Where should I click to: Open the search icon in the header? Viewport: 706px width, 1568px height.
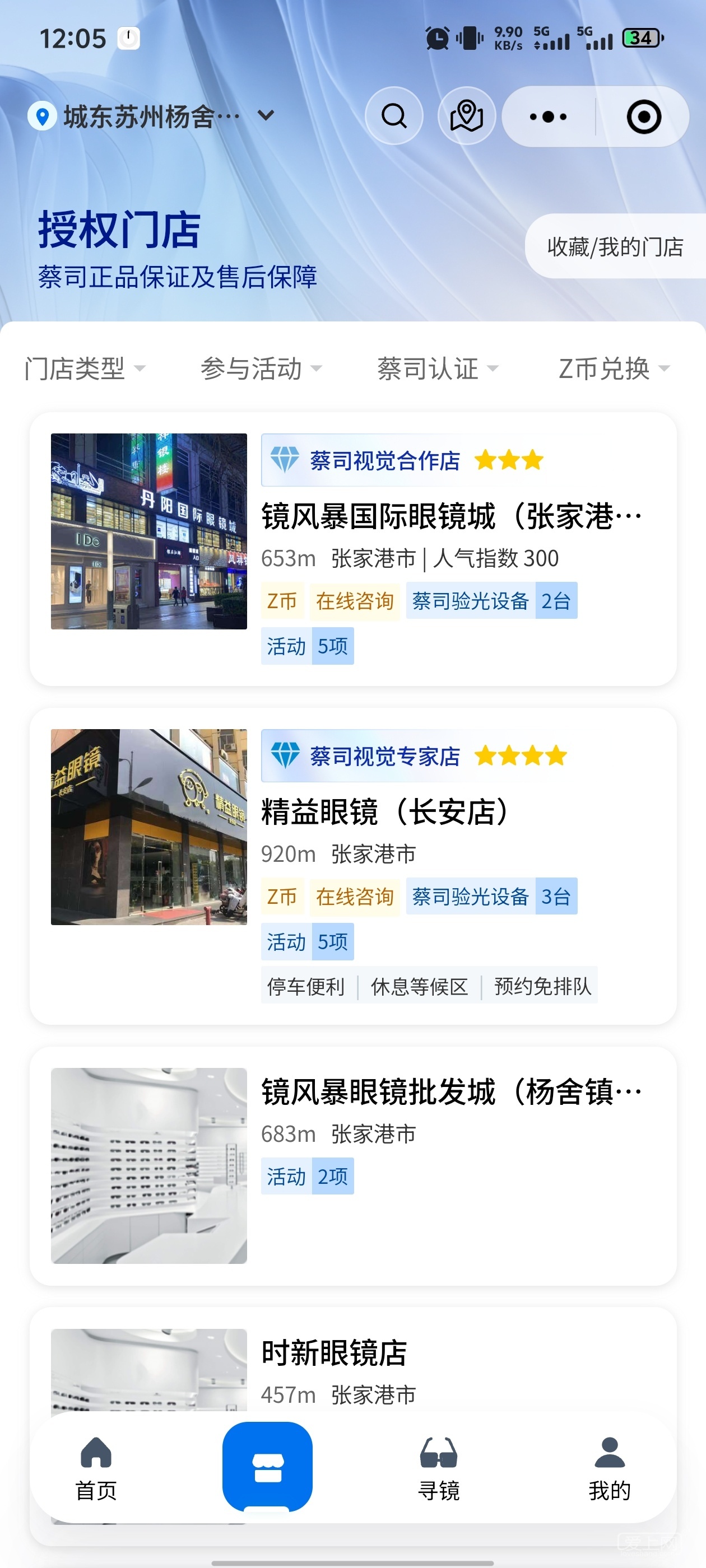(x=393, y=116)
